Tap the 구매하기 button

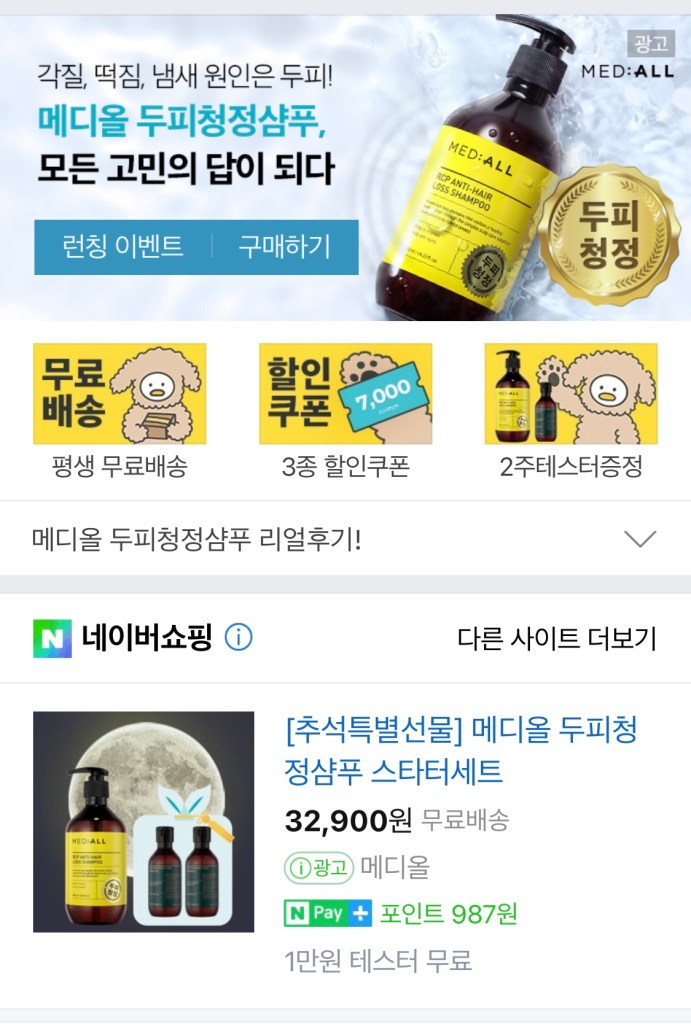pos(284,246)
